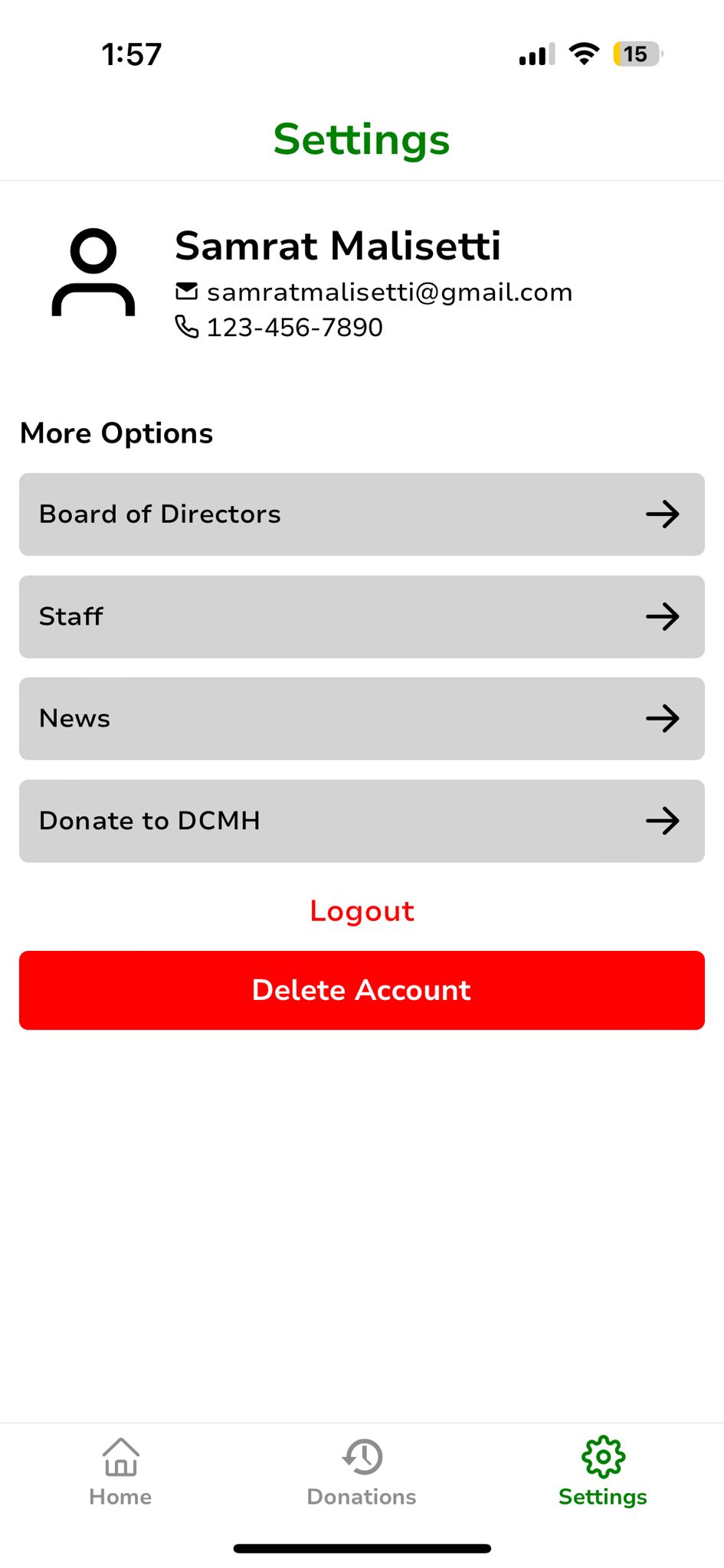This screenshot has height=1568, width=724.
Task: Tap the red Delete Account button
Action: pyautogui.click(x=362, y=990)
